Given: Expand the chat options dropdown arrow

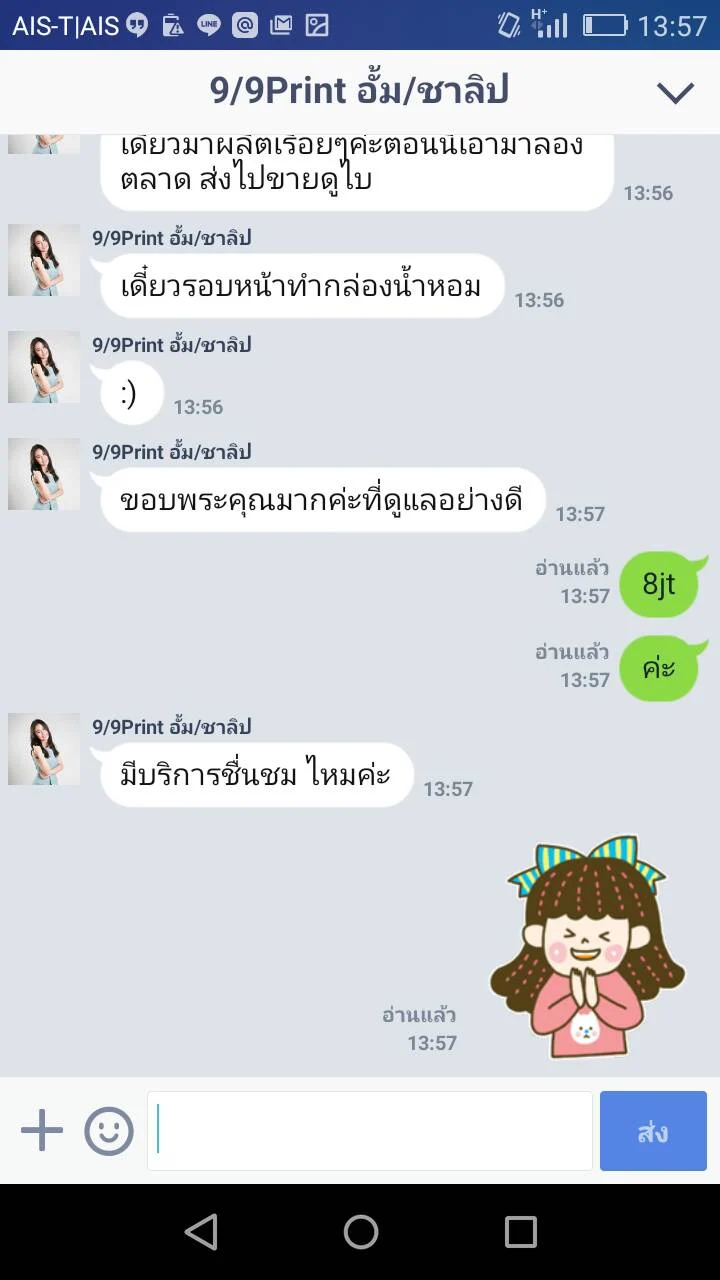Looking at the screenshot, I should (x=675, y=92).
